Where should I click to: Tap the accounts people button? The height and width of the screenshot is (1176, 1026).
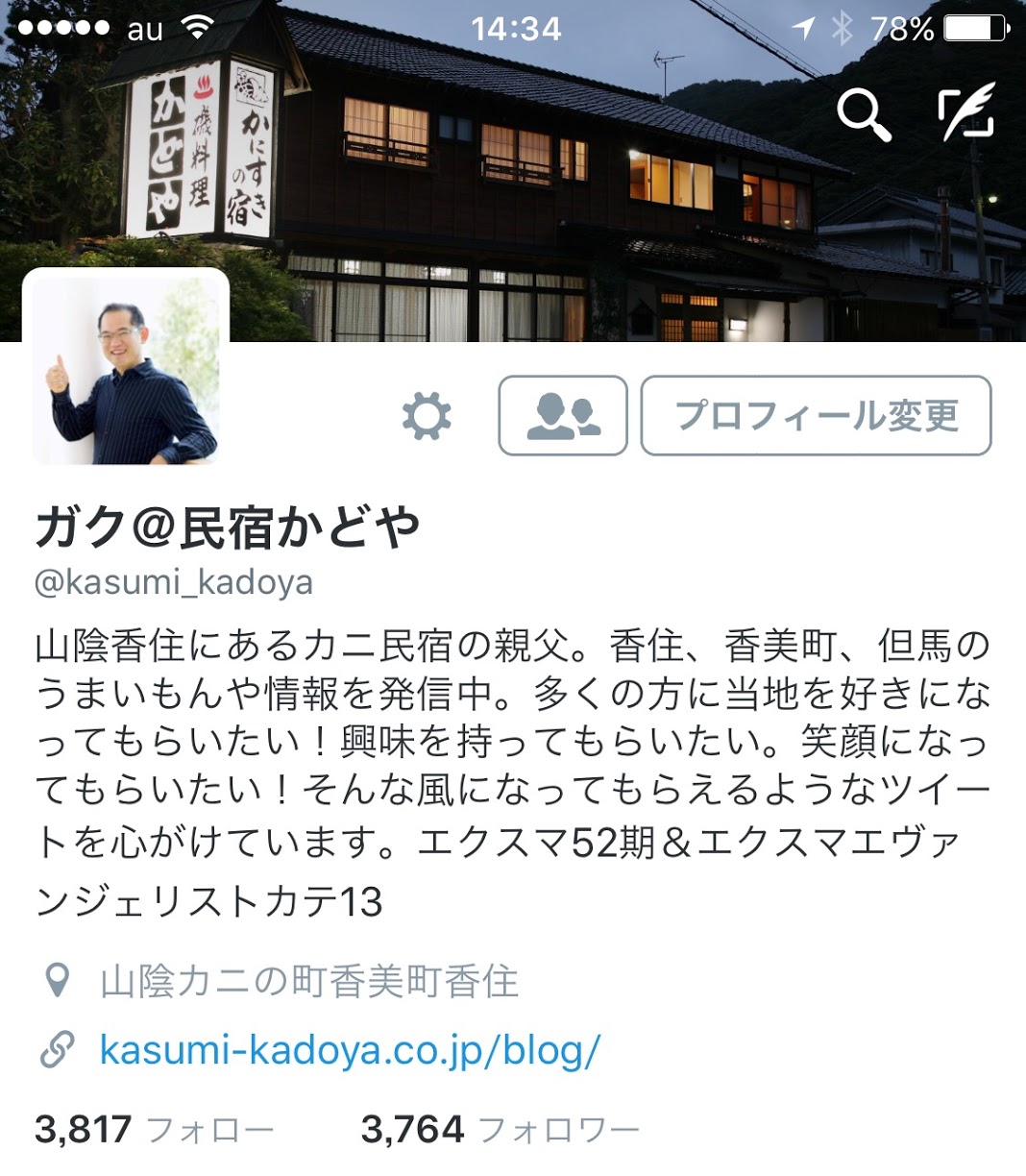coord(563,416)
